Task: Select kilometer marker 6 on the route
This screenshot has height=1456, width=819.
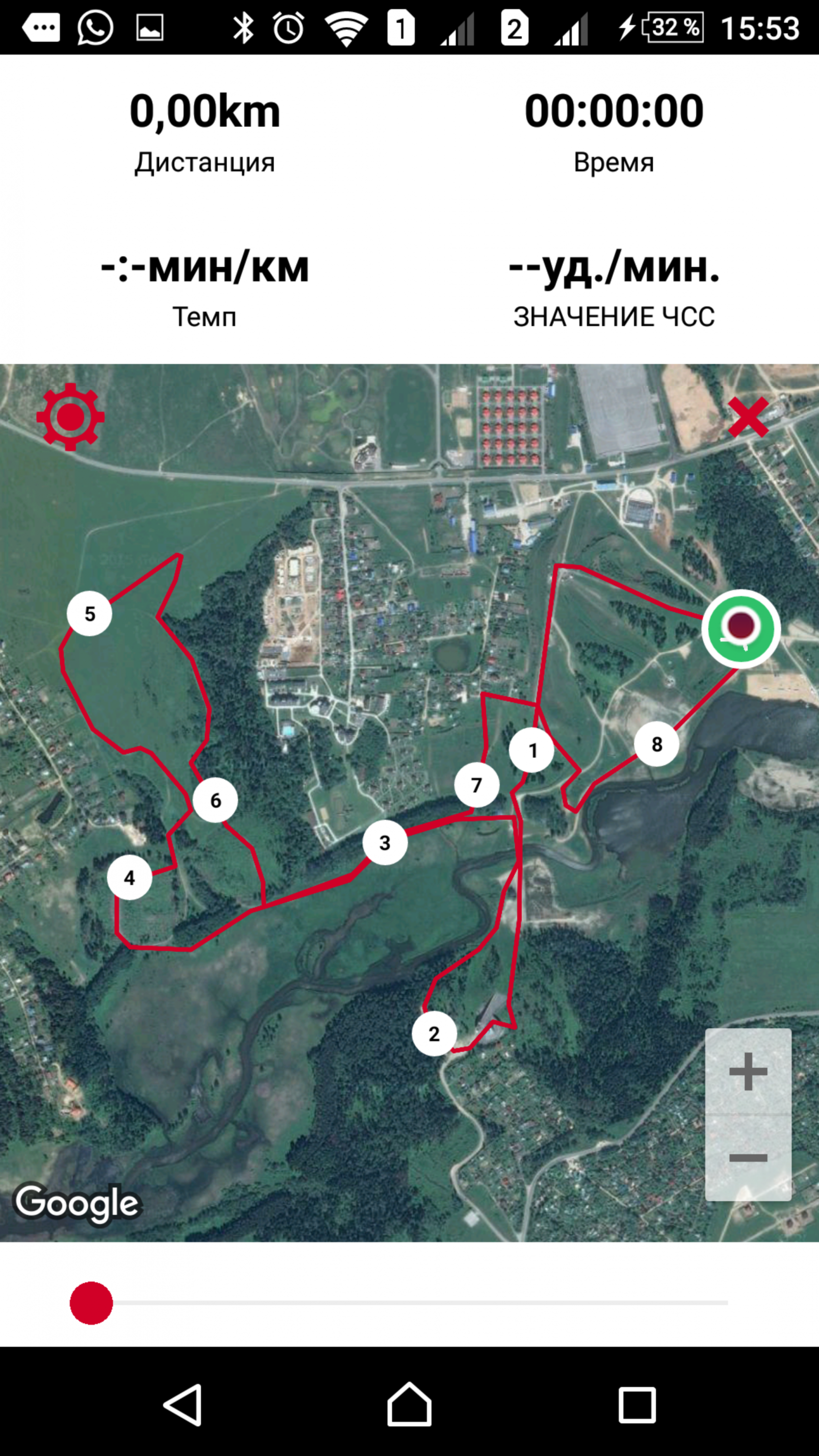Action: pos(216,800)
